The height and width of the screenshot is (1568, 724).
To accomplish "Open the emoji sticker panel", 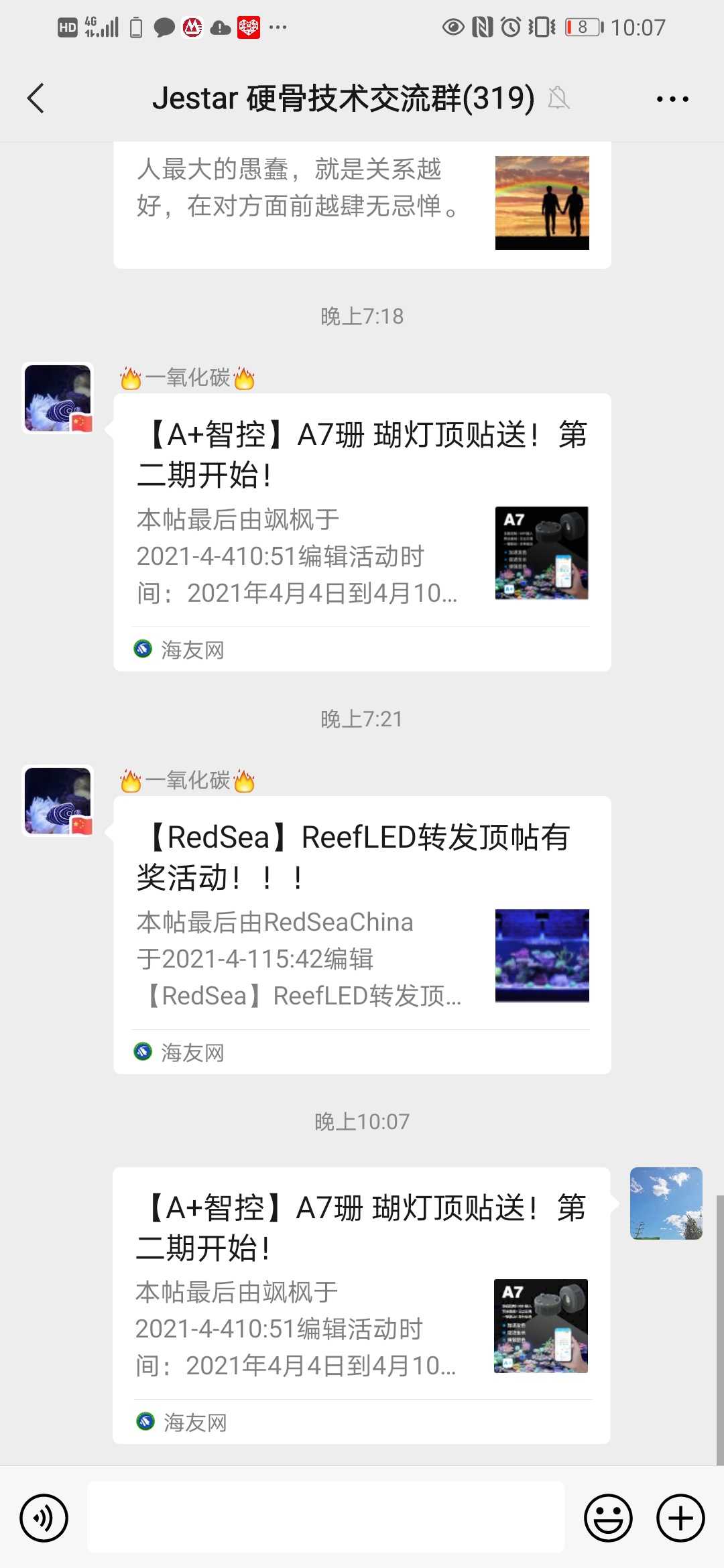I will pyautogui.click(x=608, y=1518).
